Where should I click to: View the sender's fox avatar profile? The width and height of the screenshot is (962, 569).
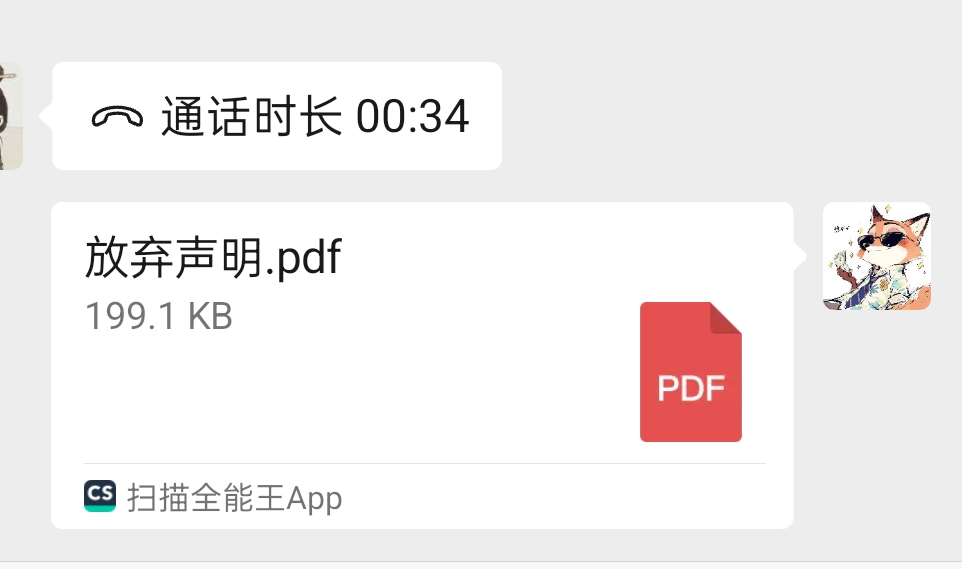coord(876,256)
